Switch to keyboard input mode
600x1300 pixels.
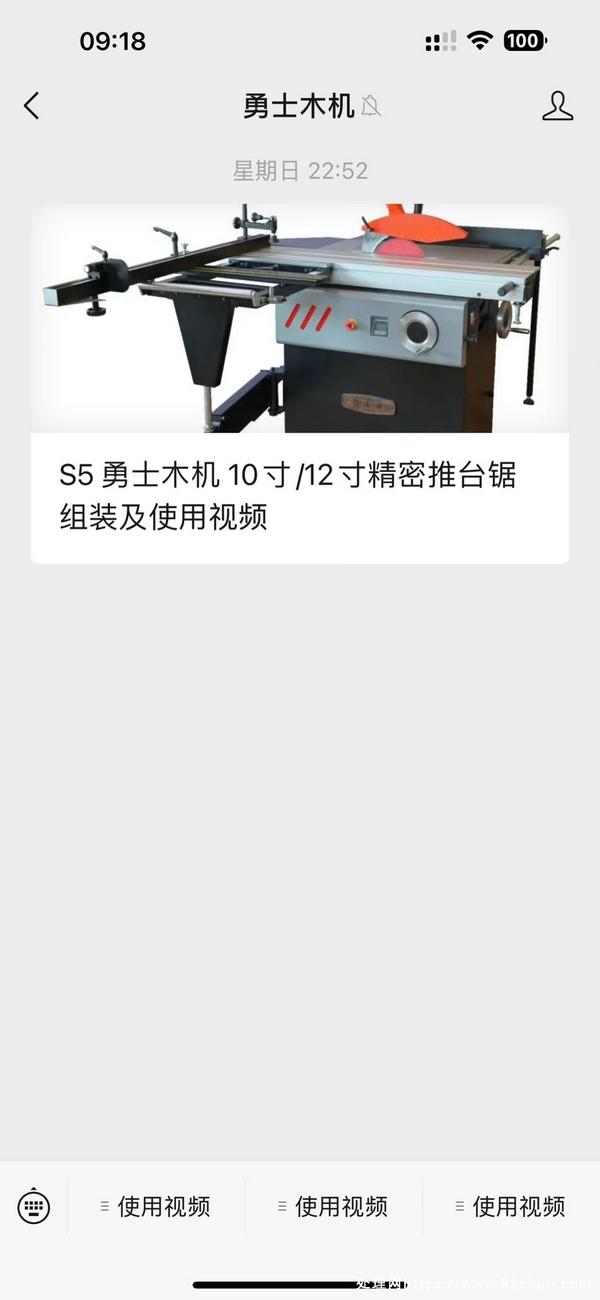click(34, 1206)
